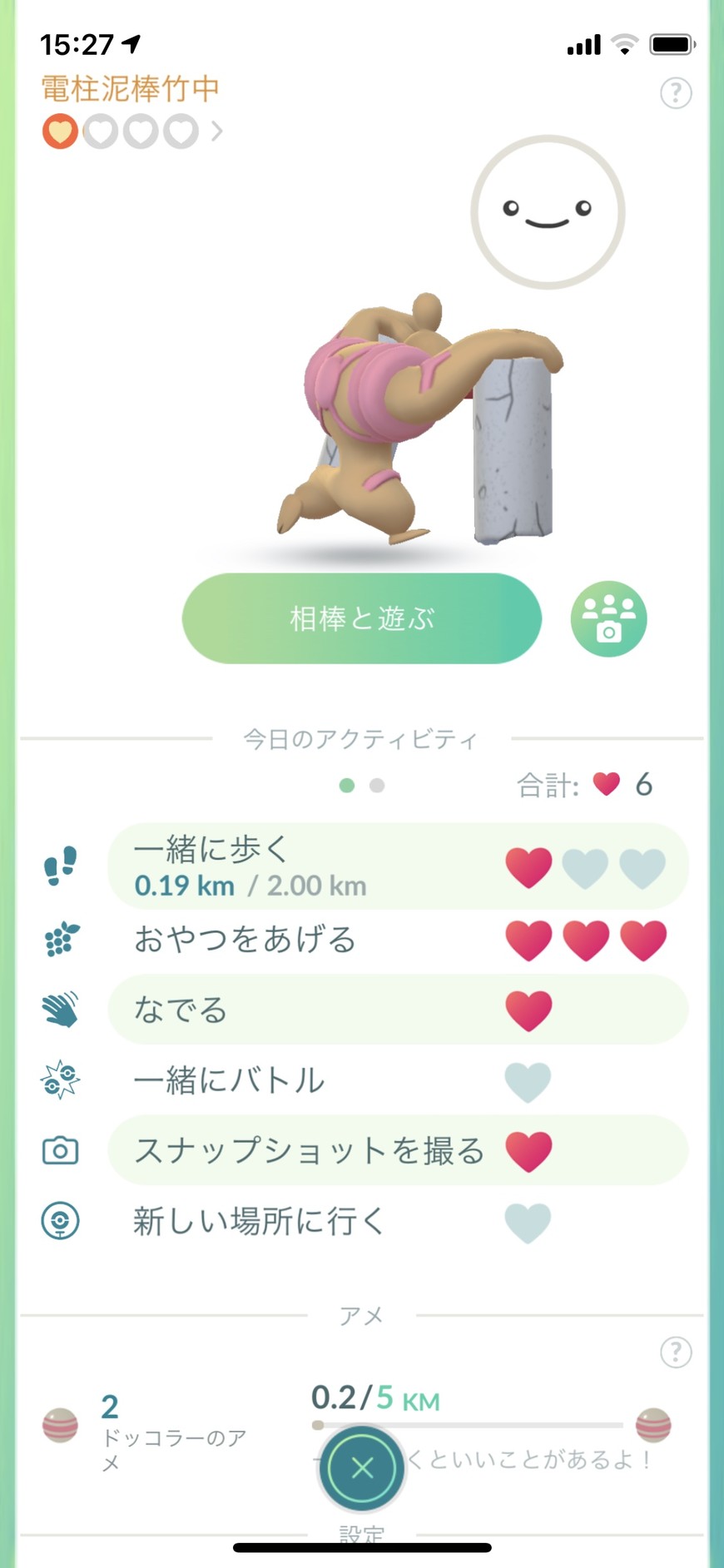Tap the 相棒と遊ぶ button

(361, 618)
